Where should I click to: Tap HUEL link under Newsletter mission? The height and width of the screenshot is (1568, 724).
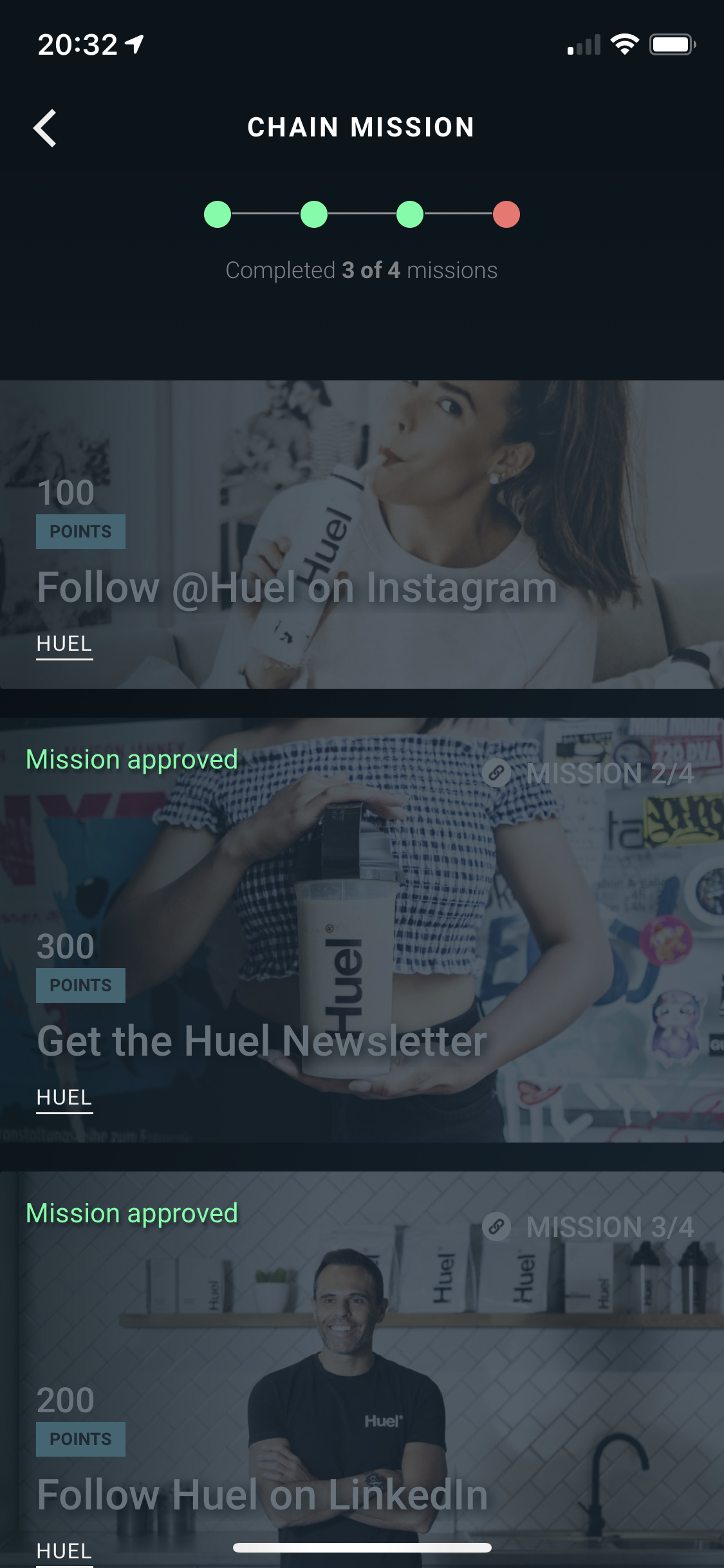[64, 1097]
